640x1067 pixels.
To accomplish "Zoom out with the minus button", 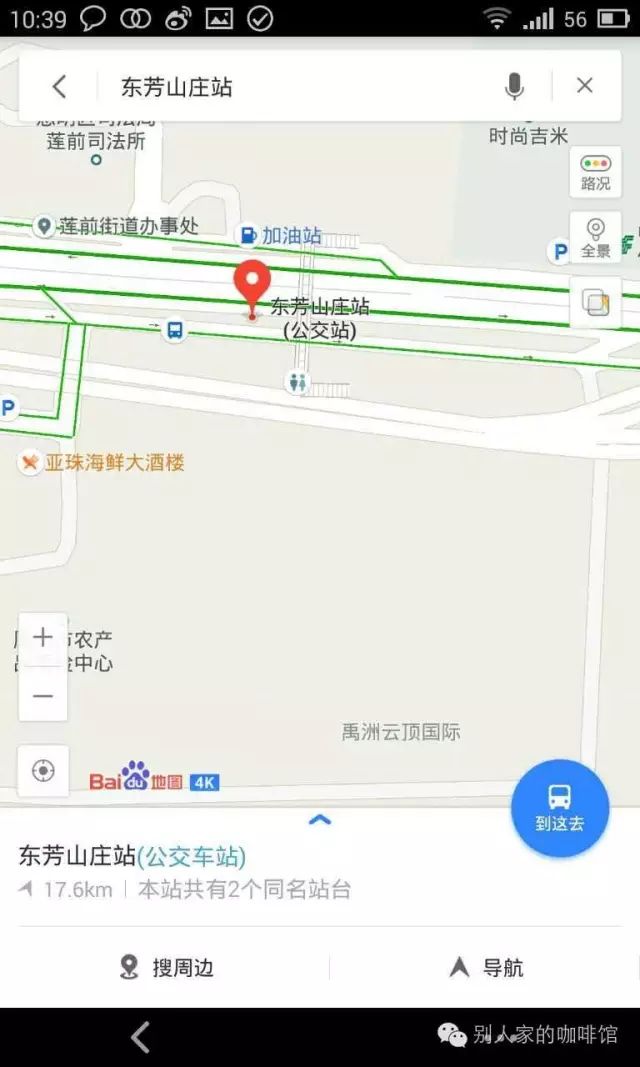I will pos(43,696).
